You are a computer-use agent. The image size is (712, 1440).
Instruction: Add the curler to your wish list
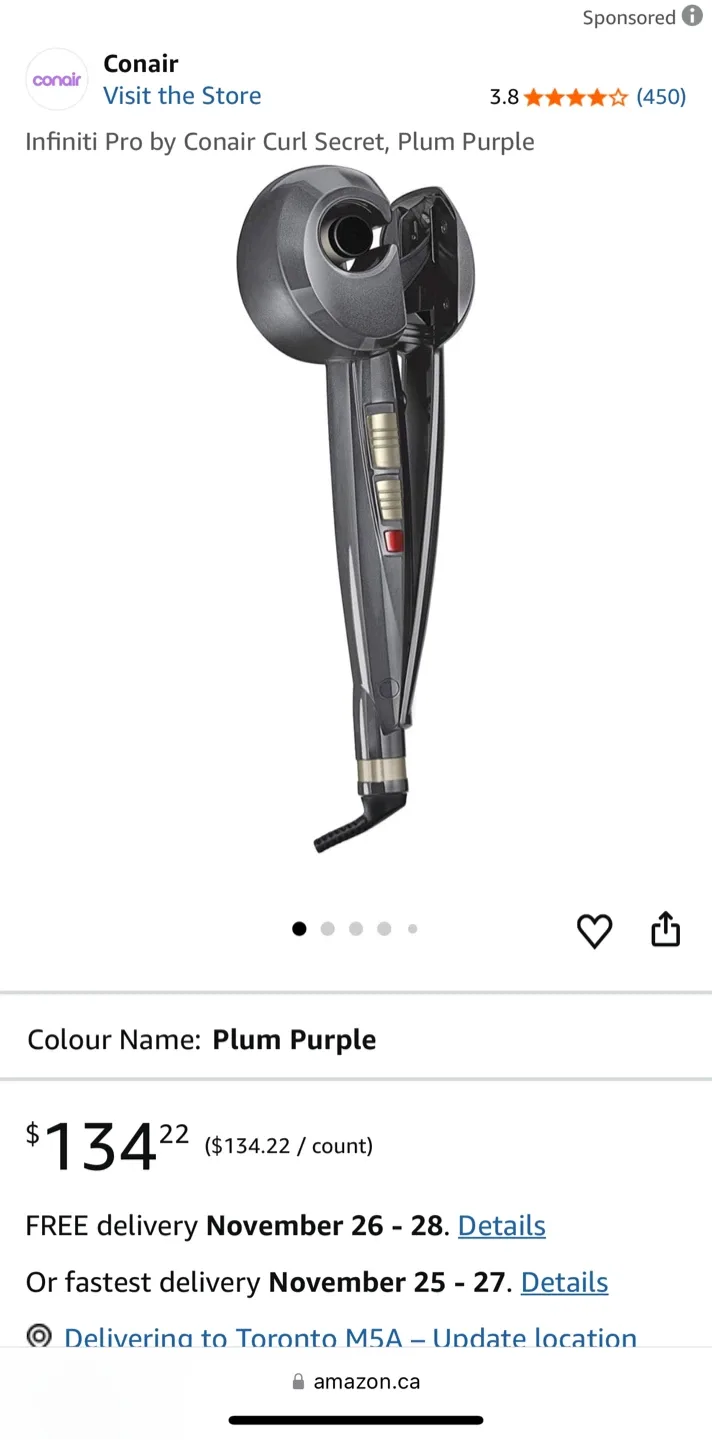coord(594,931)
